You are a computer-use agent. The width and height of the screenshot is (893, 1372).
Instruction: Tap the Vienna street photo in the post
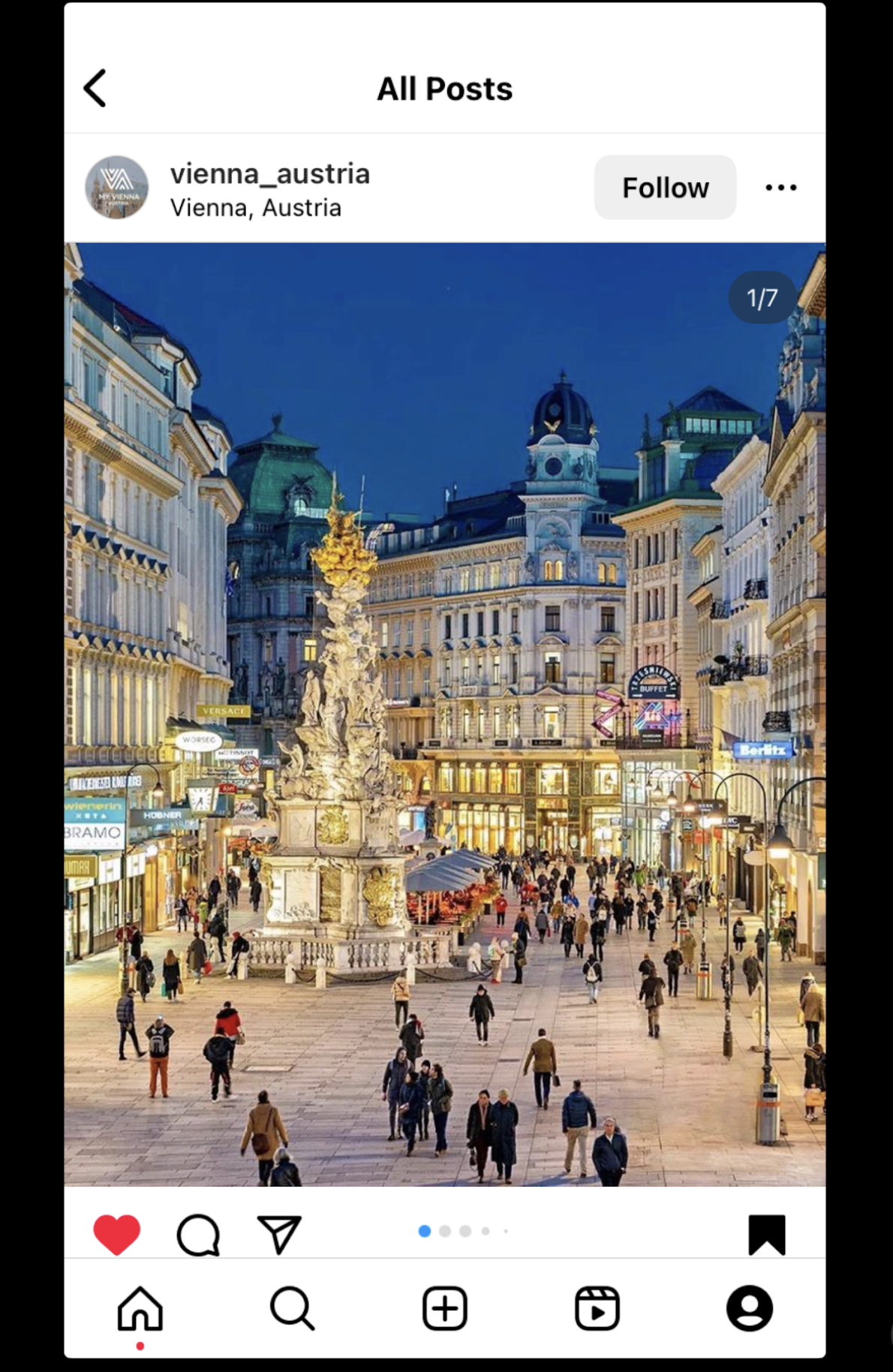click(x=444, y=713)
